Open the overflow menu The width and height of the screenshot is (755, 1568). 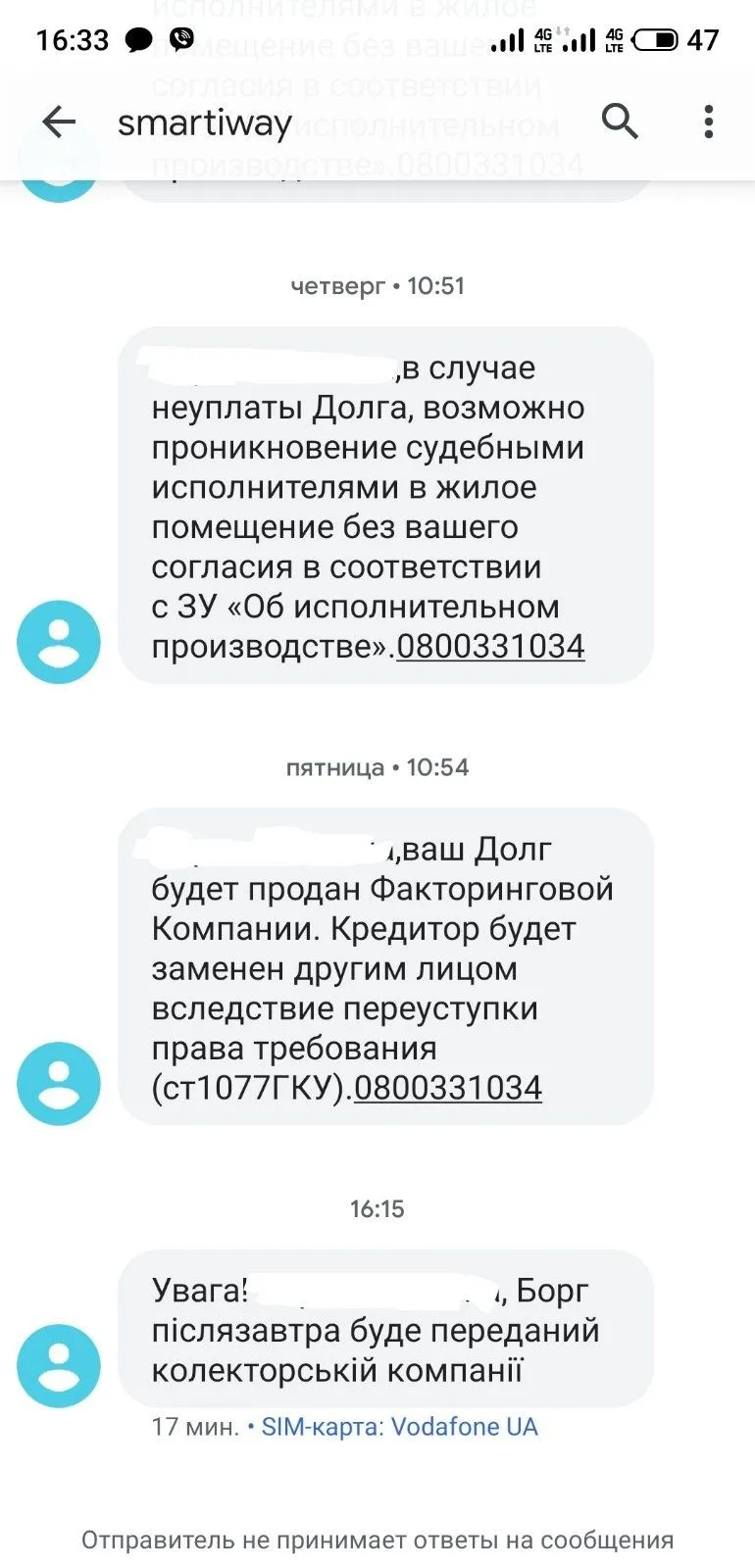708,122
